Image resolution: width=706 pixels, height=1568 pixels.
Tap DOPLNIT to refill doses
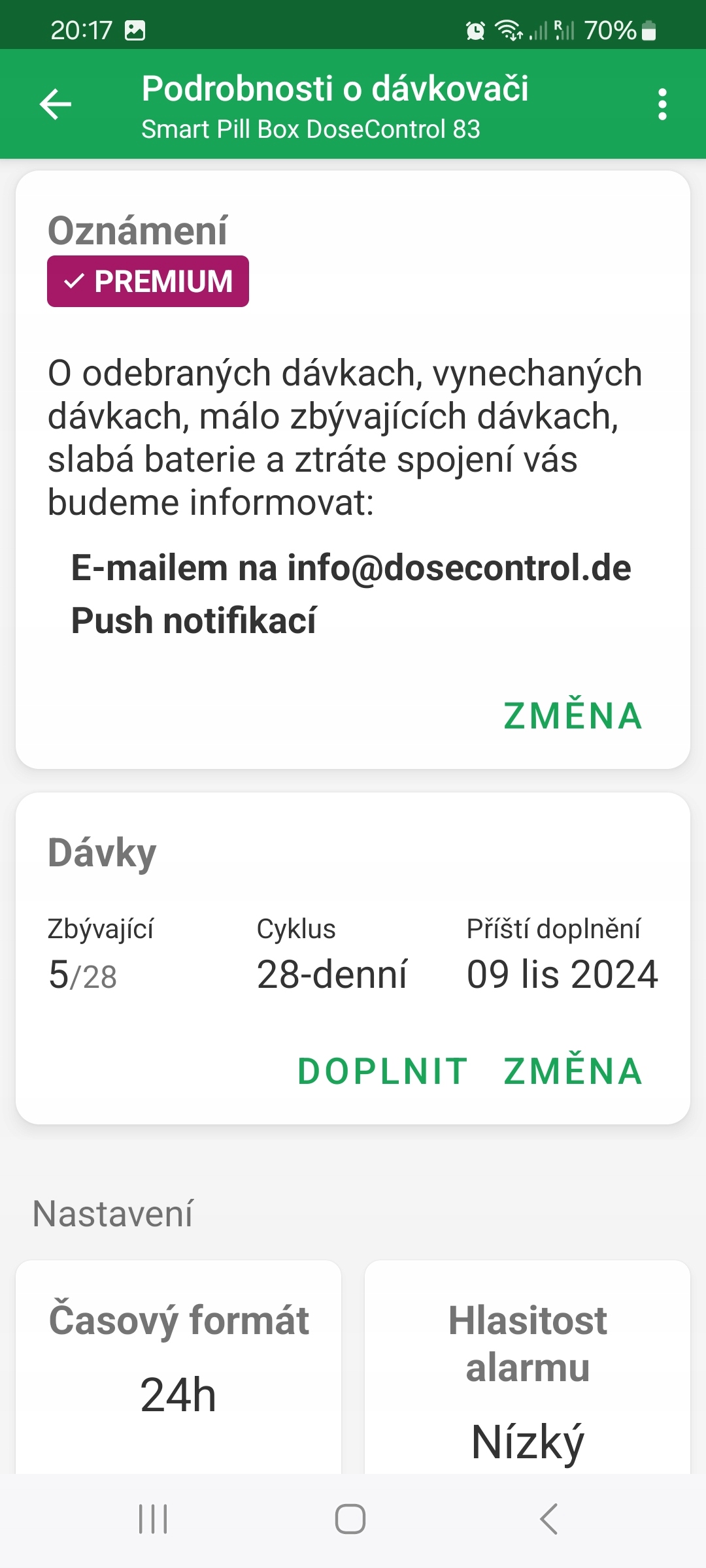[x=382, y=1071]
